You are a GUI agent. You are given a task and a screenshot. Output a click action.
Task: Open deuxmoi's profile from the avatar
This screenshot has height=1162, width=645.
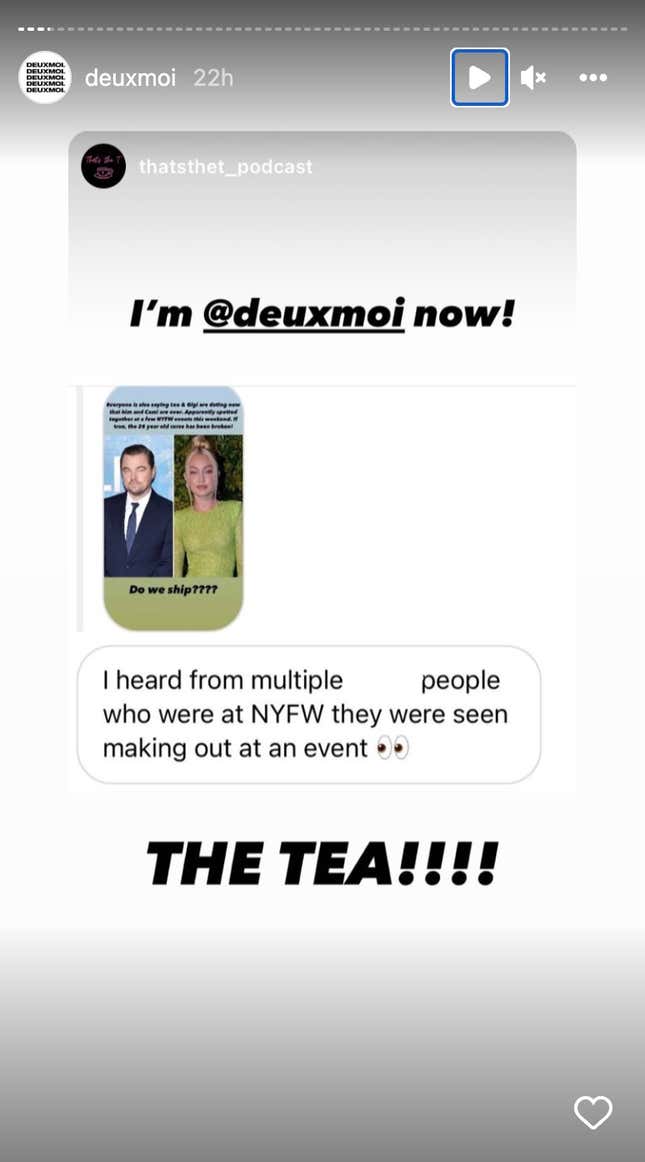click(44, 77)
